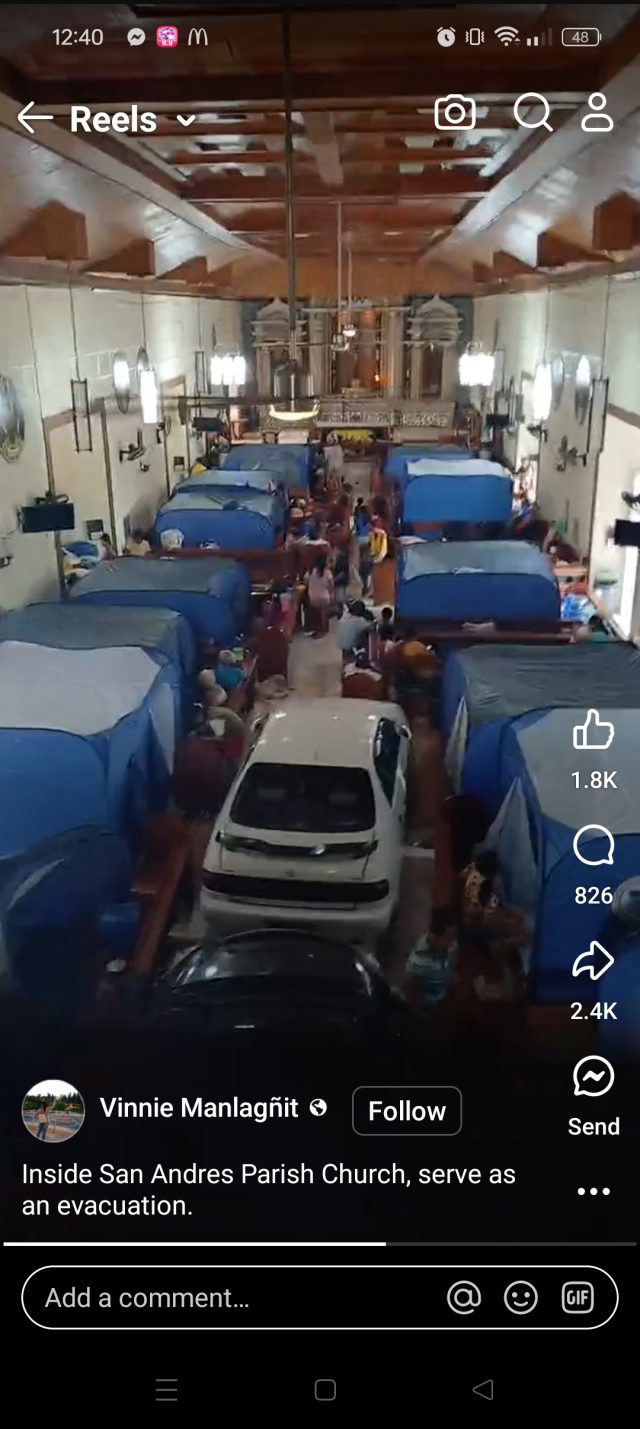Image resolution: width=640 pixels, height=1429 pixels.
Task: Open your profile icon
Action: 597,113
